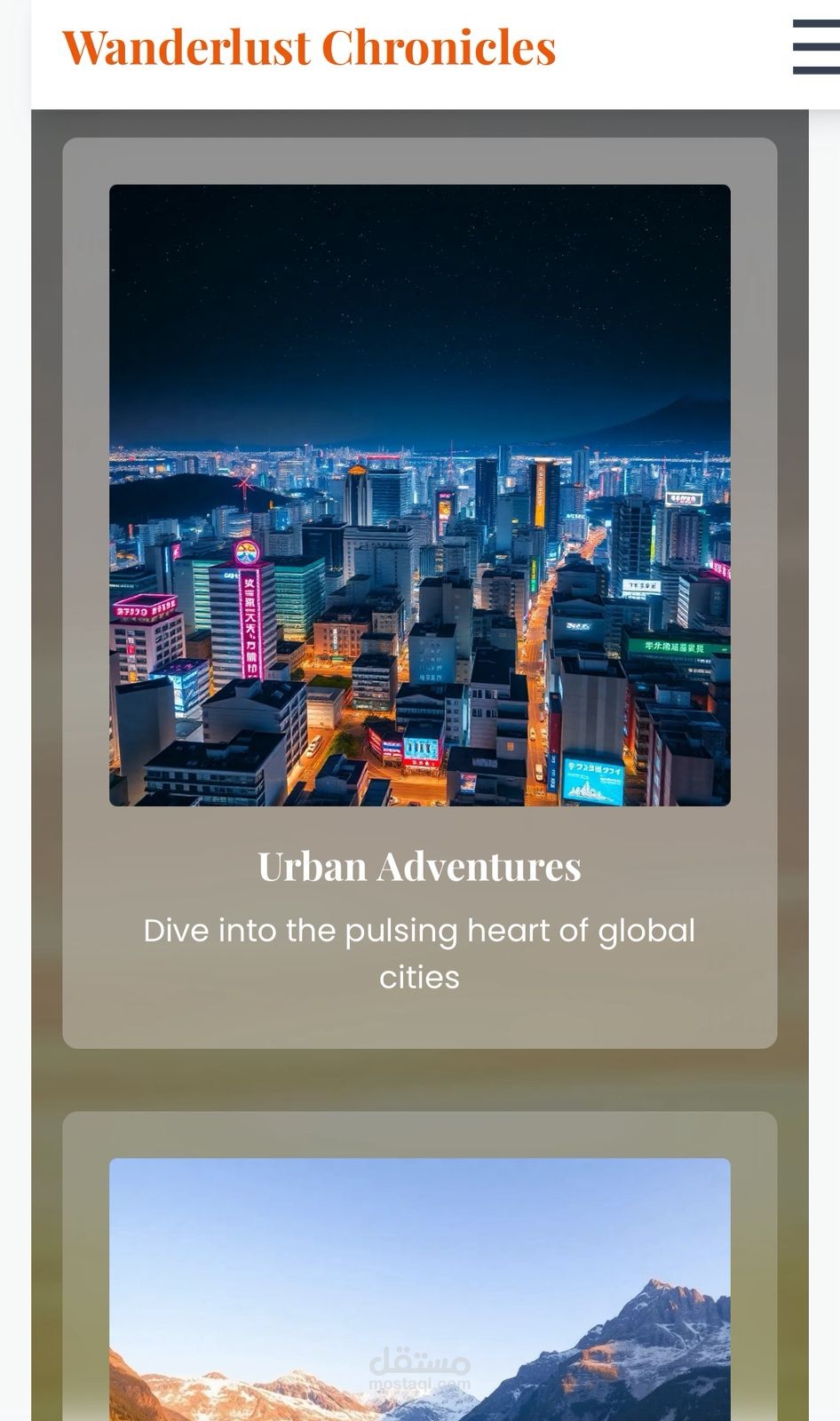
Task: Tap the Wanderlust Chronicles site title
Action: pos(308,48)
